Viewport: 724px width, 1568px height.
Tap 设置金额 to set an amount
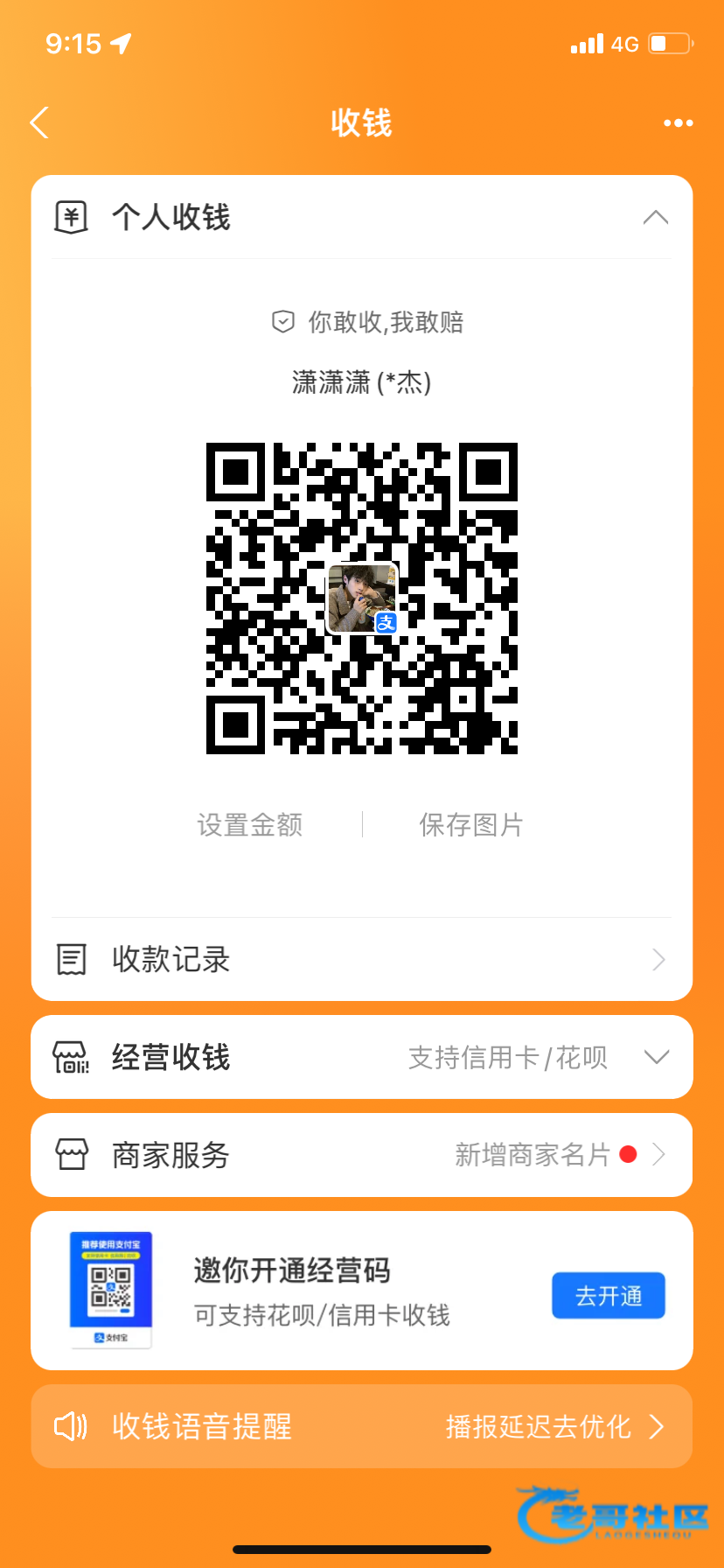click(x=250, y=824)
